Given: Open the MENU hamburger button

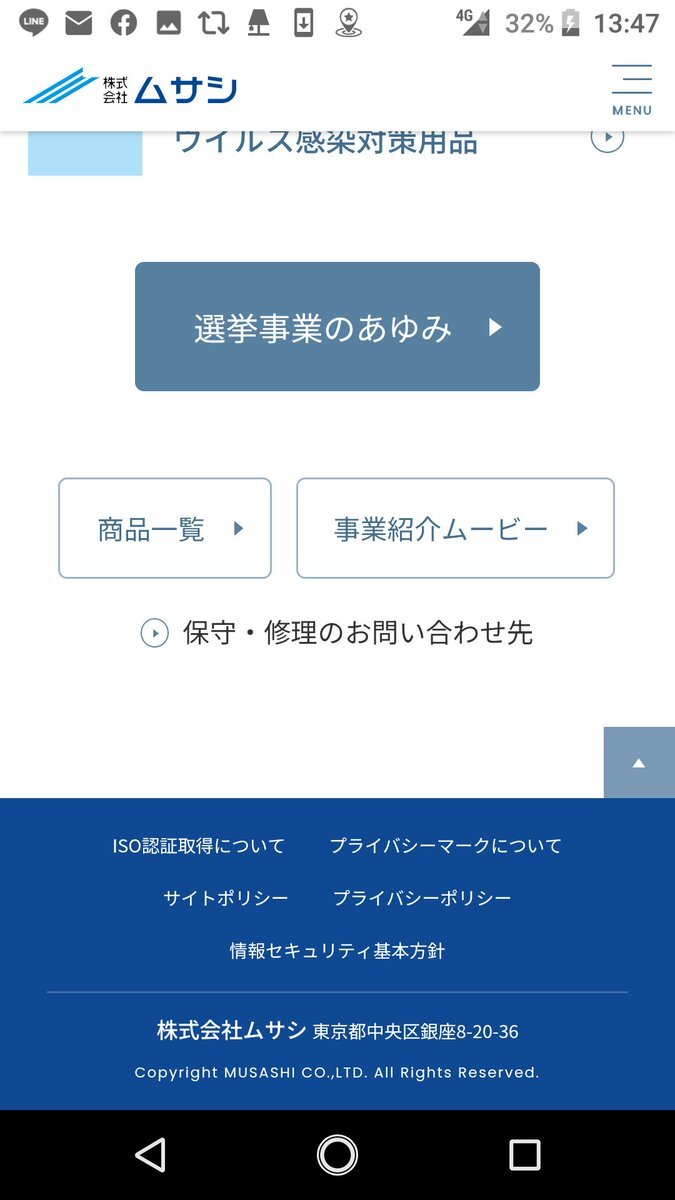Looking at the screenshot, I should pos(631,90).
